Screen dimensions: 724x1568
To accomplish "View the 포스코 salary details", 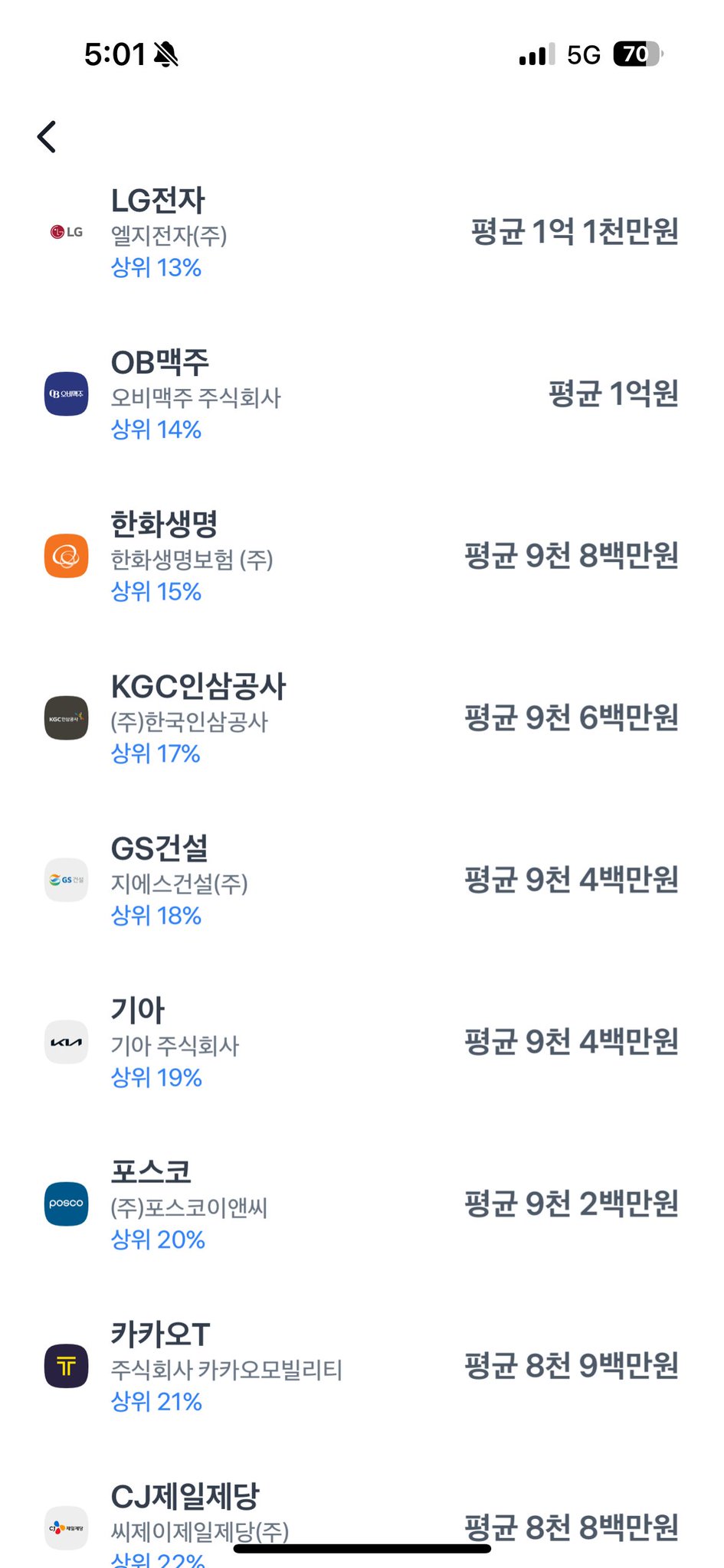I will 362,1204.
